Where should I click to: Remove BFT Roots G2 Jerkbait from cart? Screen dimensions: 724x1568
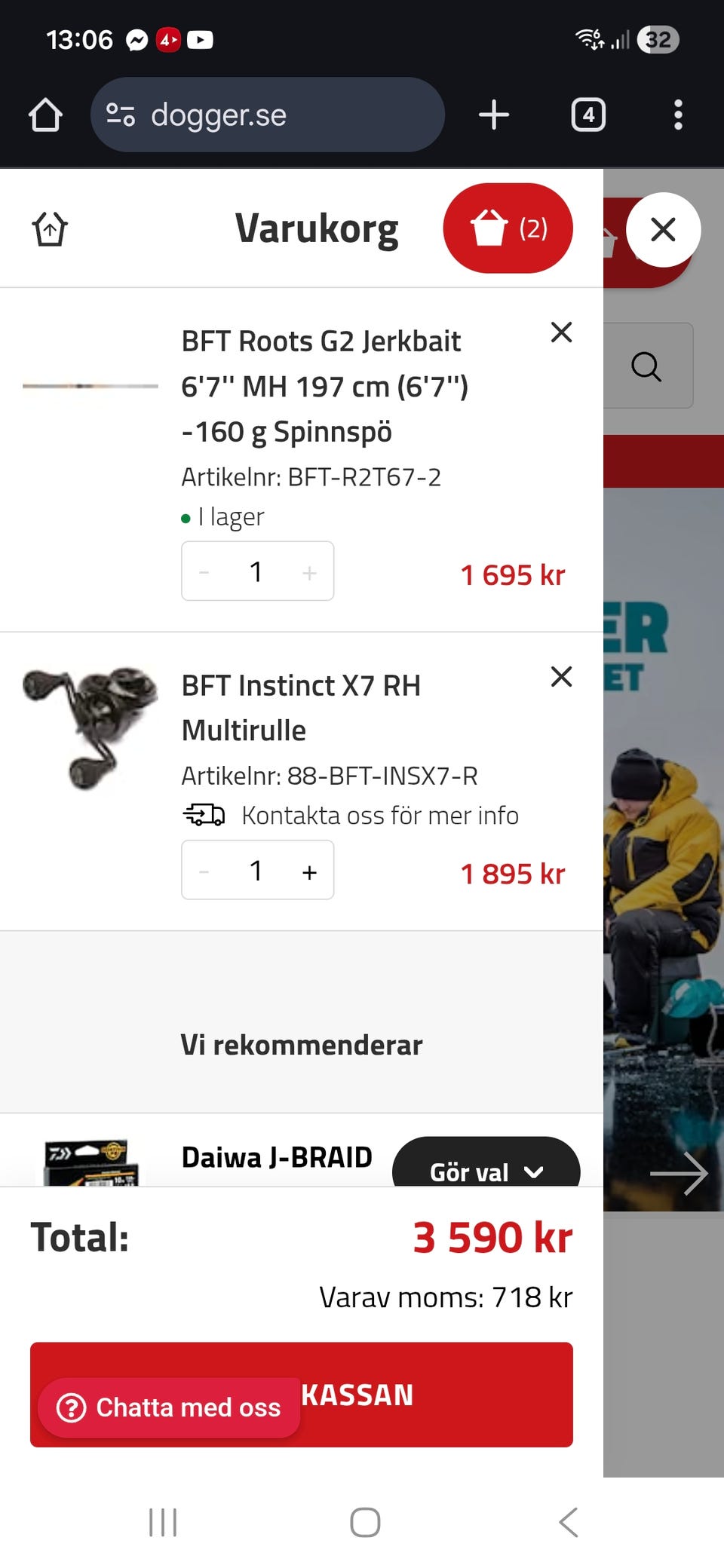[561, 332]
